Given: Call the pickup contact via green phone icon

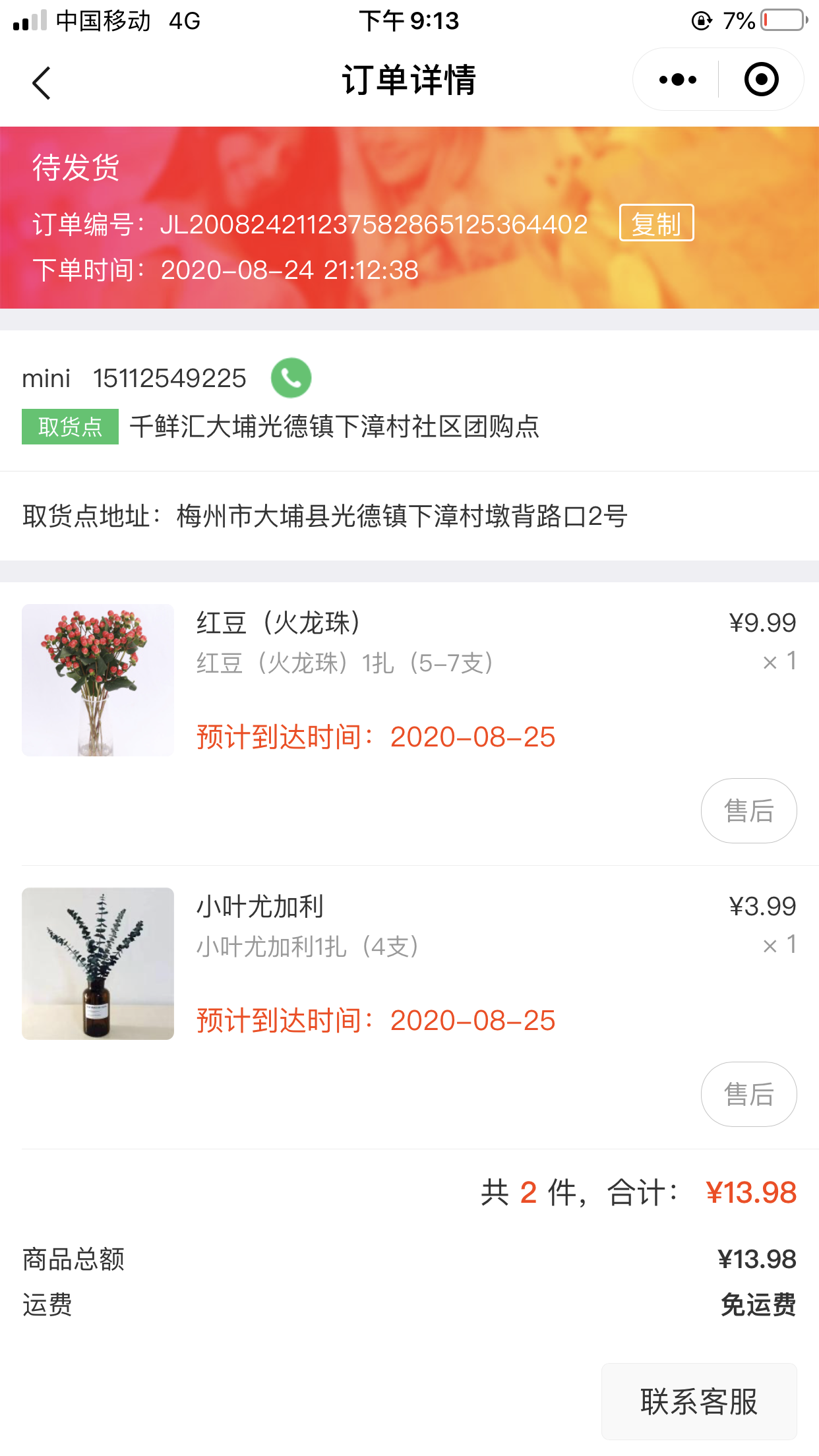Looking at the screenshot, I should coord(291,378).
